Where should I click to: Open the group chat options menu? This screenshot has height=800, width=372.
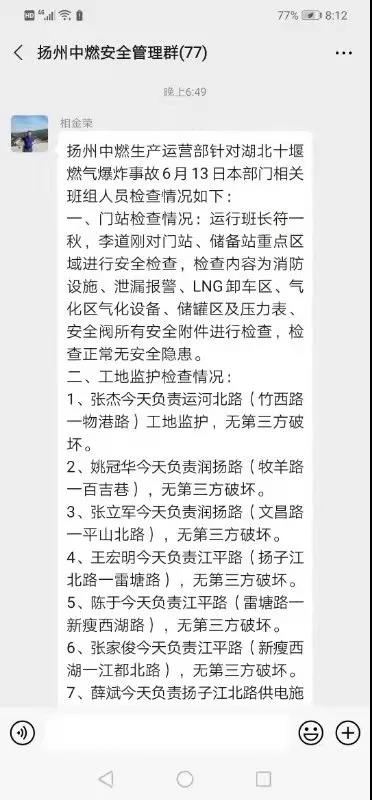point(344,53)
